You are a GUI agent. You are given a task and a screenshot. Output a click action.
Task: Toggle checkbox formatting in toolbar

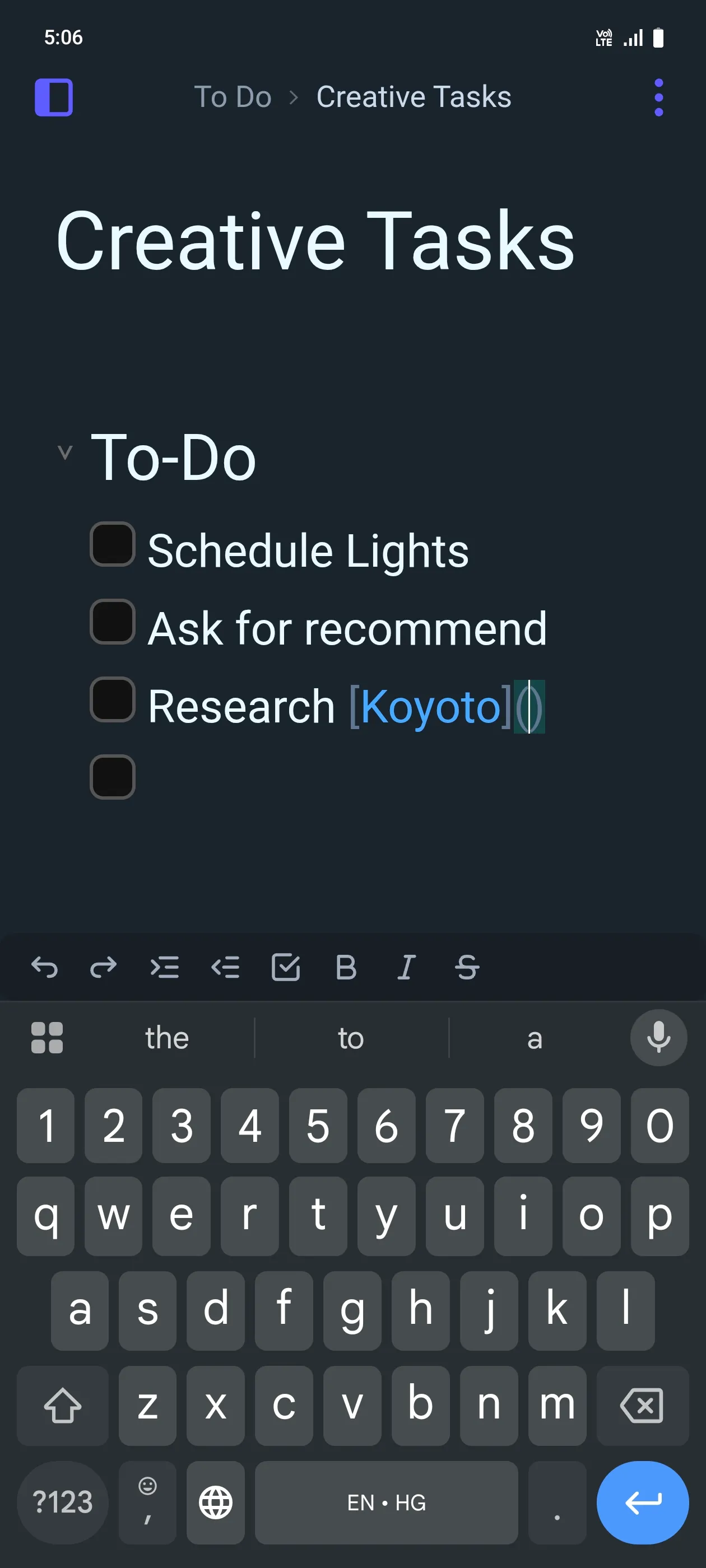coord(285,967)
